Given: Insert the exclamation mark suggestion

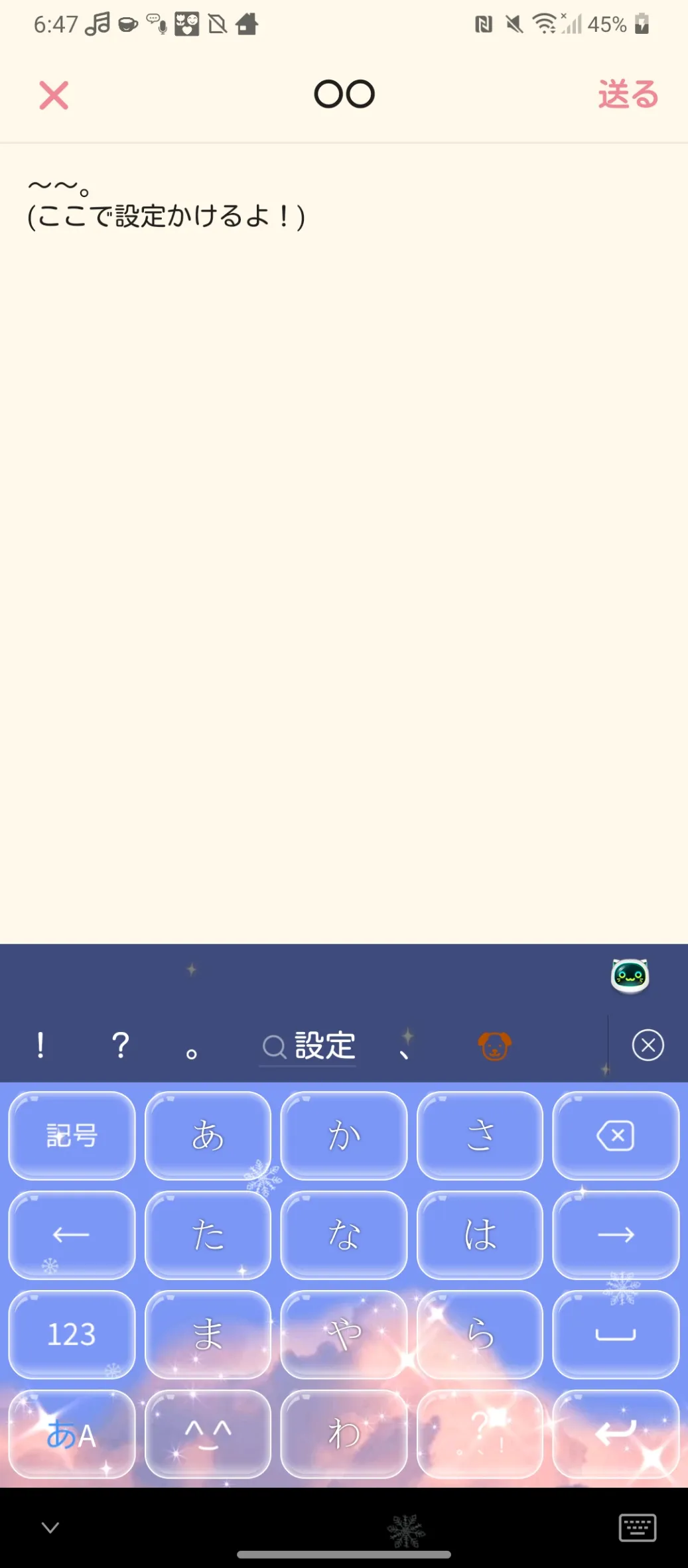Looking at the screenshot, I should click(40, 1045).
